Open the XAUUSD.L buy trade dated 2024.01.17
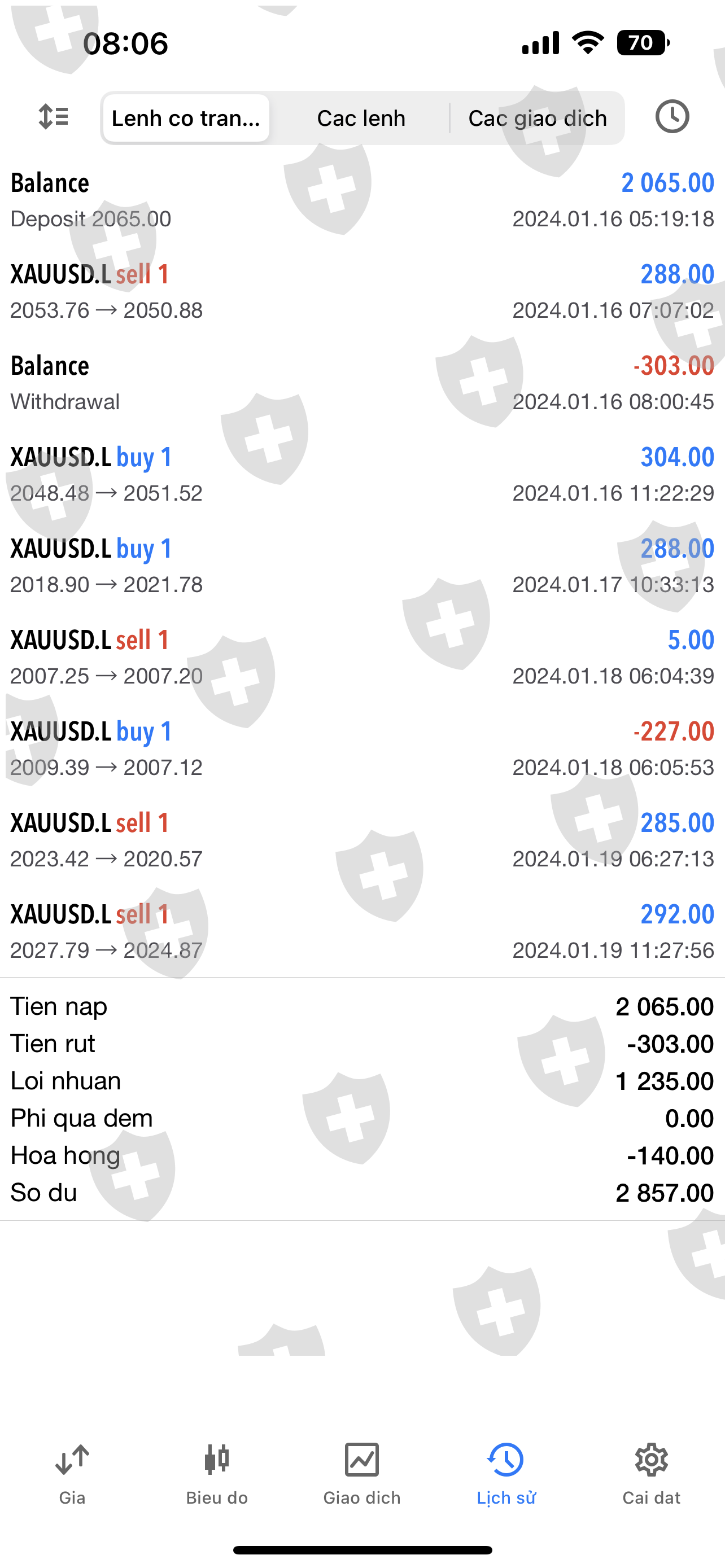Viewport: 725px width, 1568px height. [361, 566]
